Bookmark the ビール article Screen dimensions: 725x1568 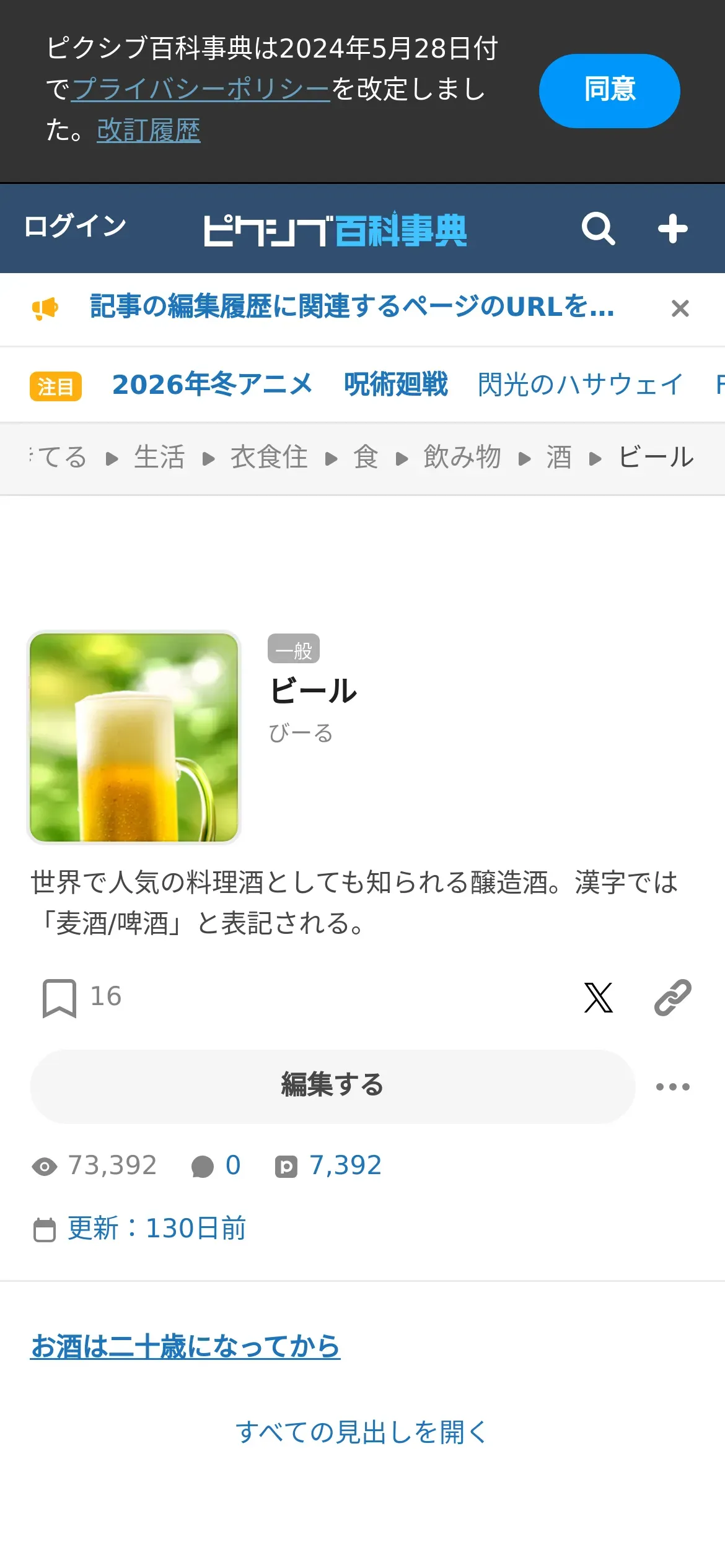tap(59, 998)
